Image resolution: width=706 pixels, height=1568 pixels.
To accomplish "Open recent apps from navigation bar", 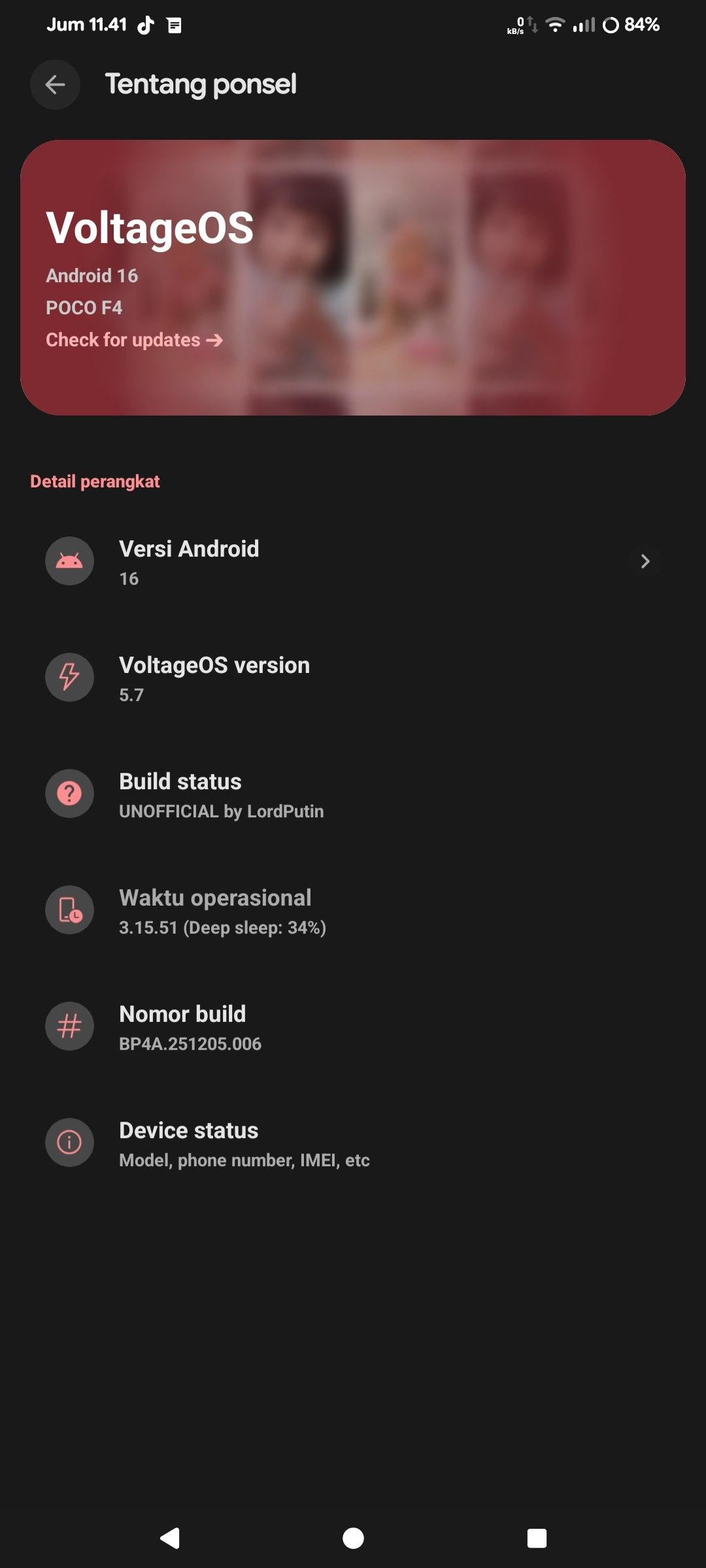I will coord(536,1538).
